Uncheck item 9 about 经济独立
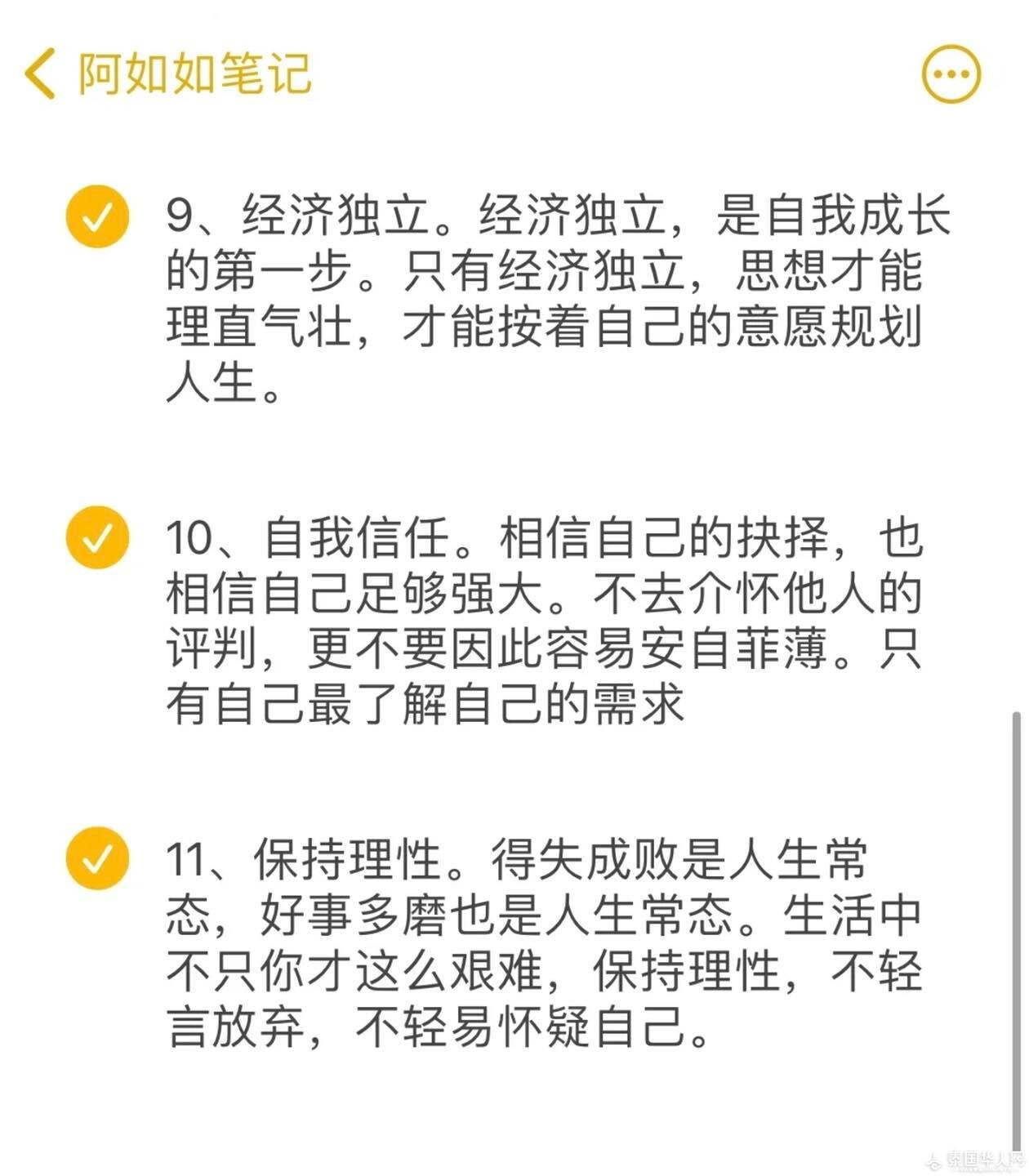 click(x=98, y=216)
